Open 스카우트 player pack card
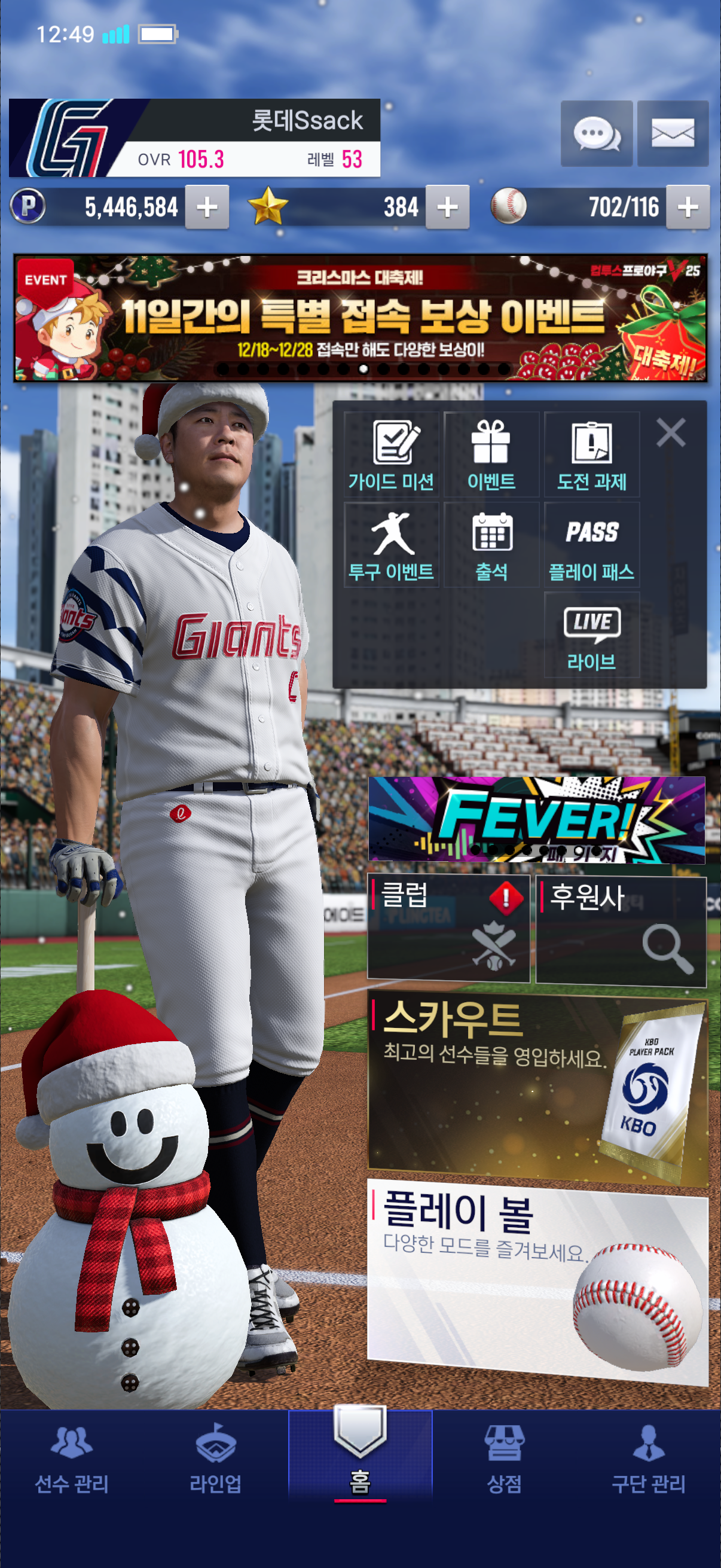Viewport: 721px width, 1568px height. click(538, 1091)
